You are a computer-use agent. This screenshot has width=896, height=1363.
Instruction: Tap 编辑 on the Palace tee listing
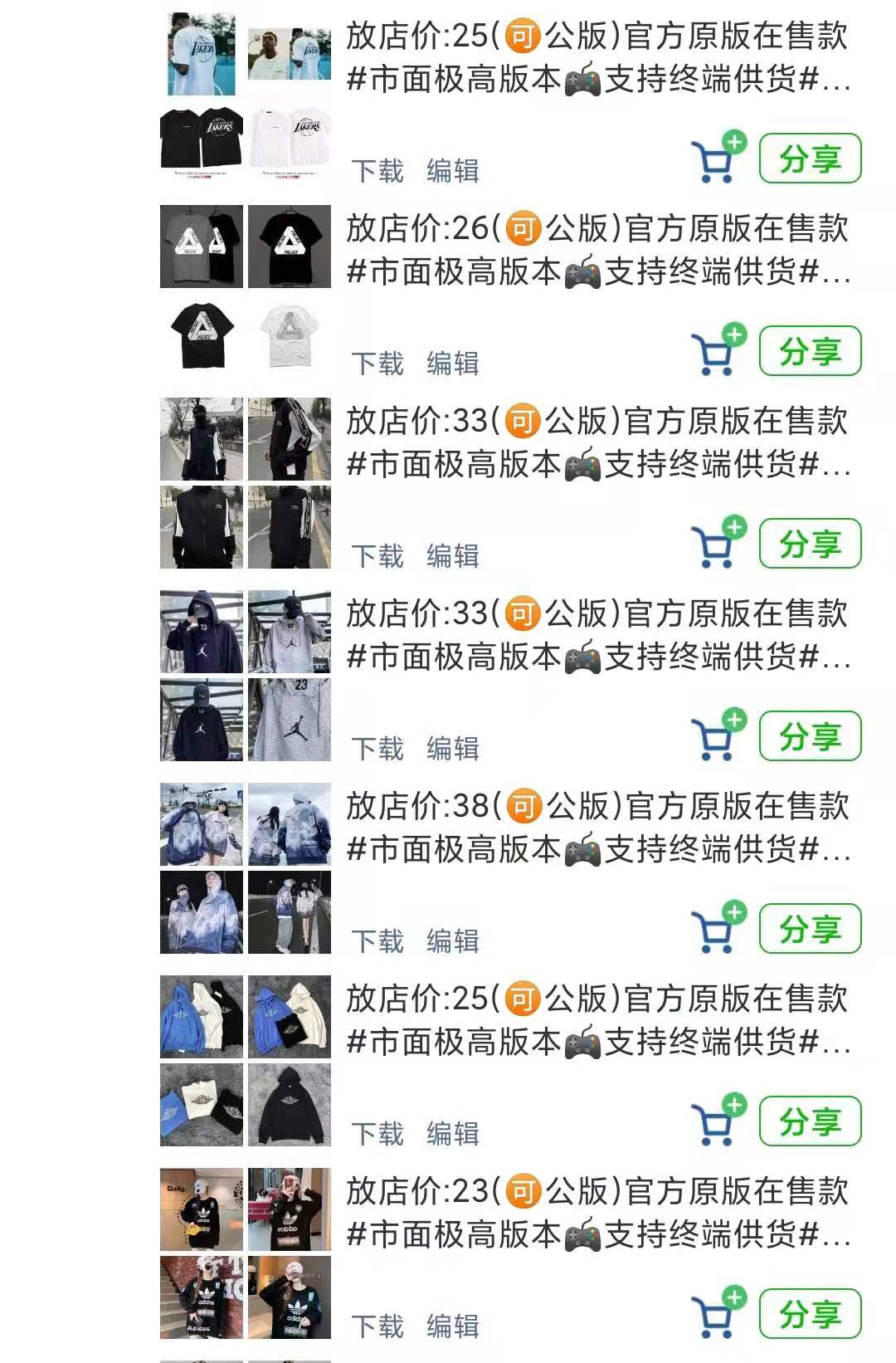coord(453,364)
